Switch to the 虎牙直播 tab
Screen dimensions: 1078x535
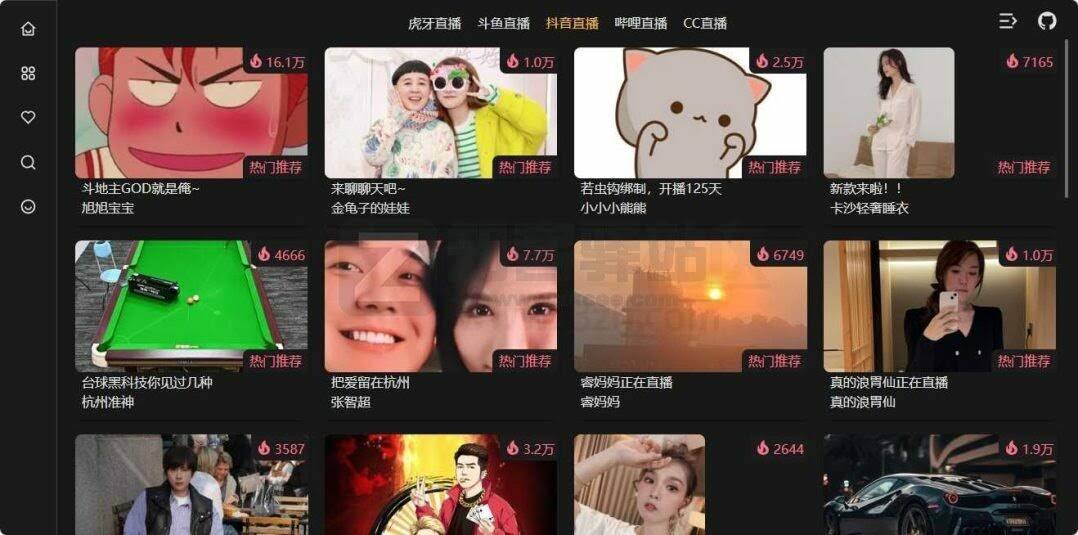click(x=434, y=23)
